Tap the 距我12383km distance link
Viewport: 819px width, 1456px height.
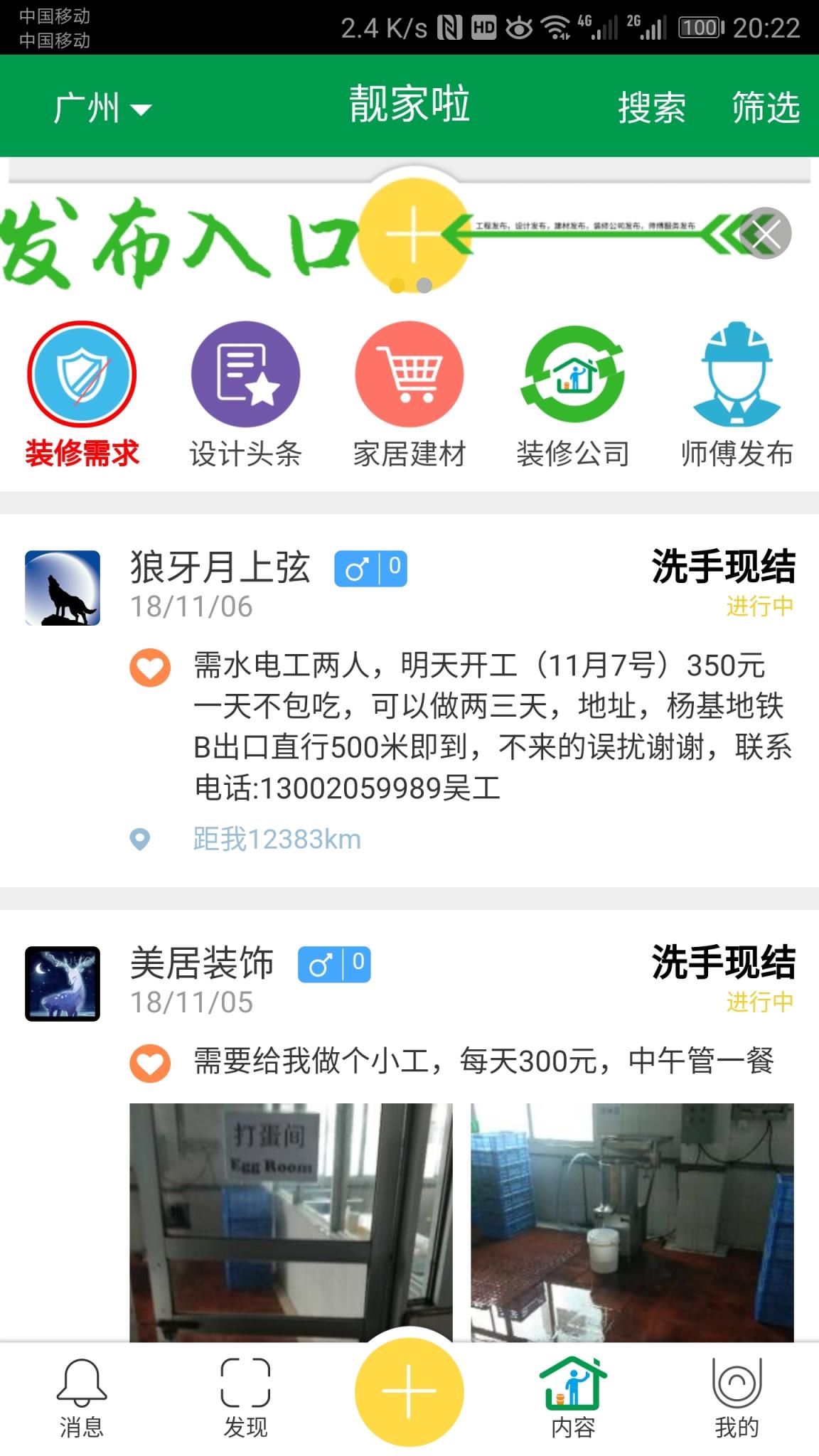276,840
